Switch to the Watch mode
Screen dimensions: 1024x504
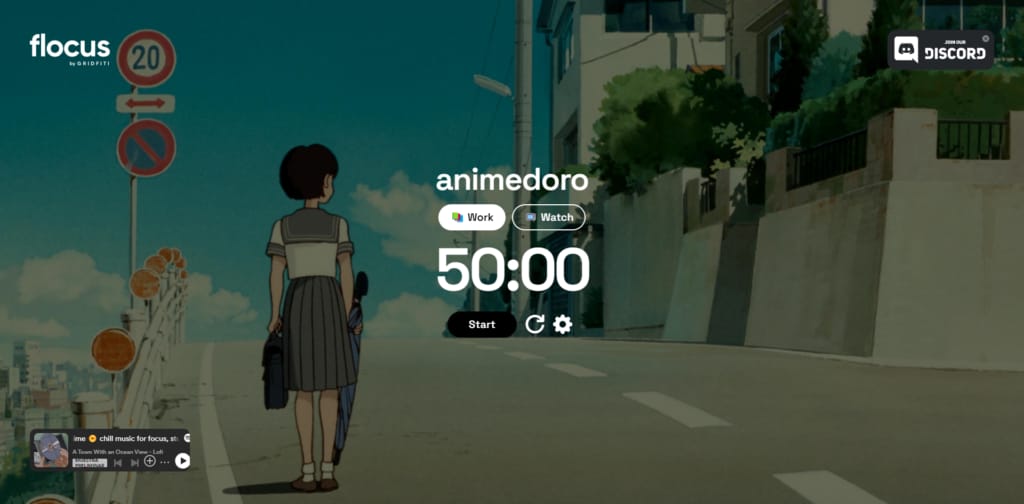click(549, 217)
